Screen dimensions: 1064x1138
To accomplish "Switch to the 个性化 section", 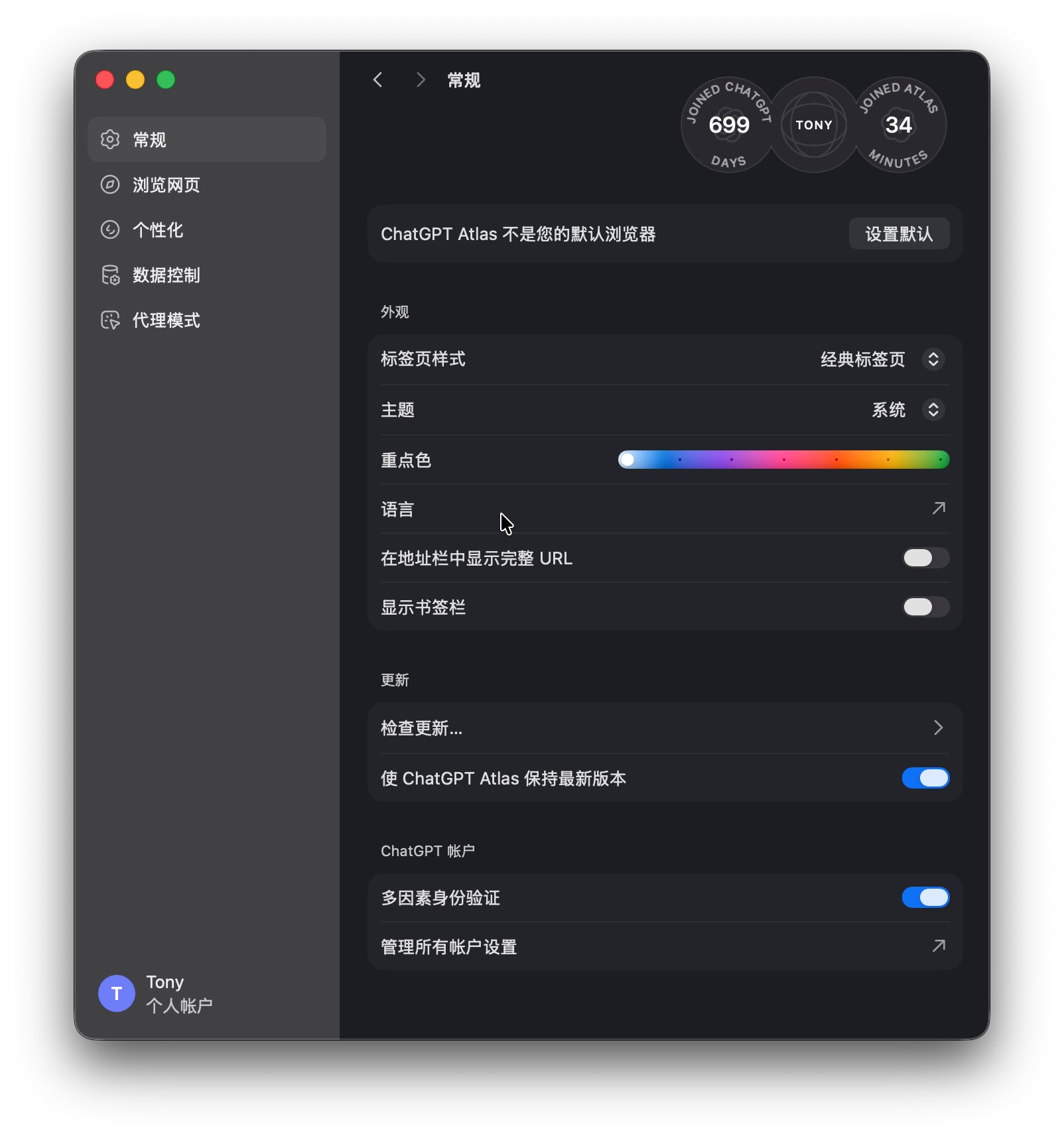I will 158,230.
